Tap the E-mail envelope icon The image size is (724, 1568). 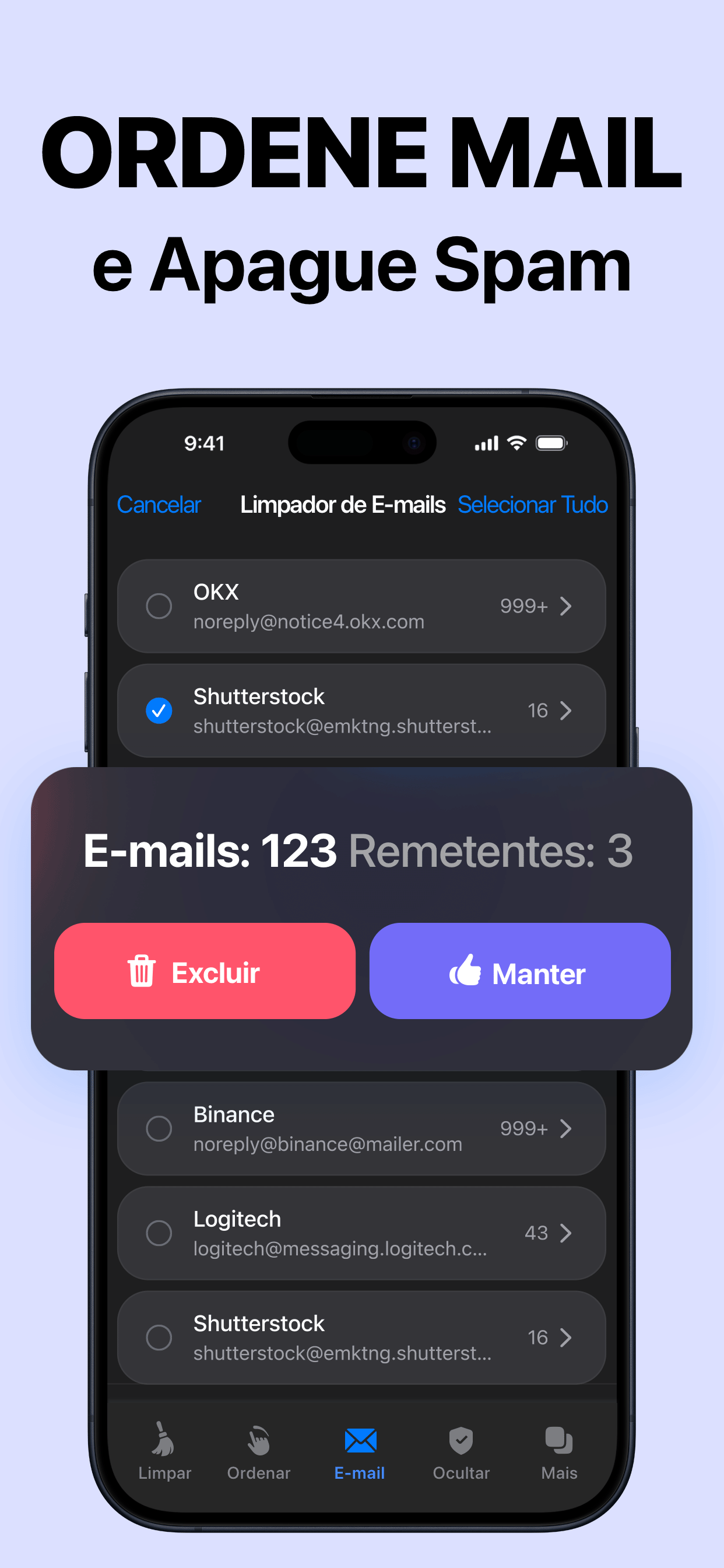tap(361, 1437)
